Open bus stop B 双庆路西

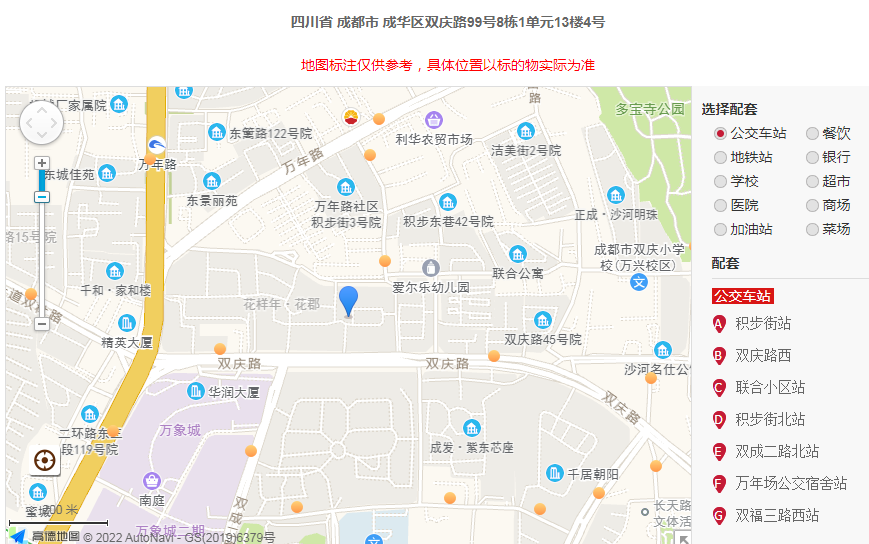pyautogui.click(x=762, y=355)
